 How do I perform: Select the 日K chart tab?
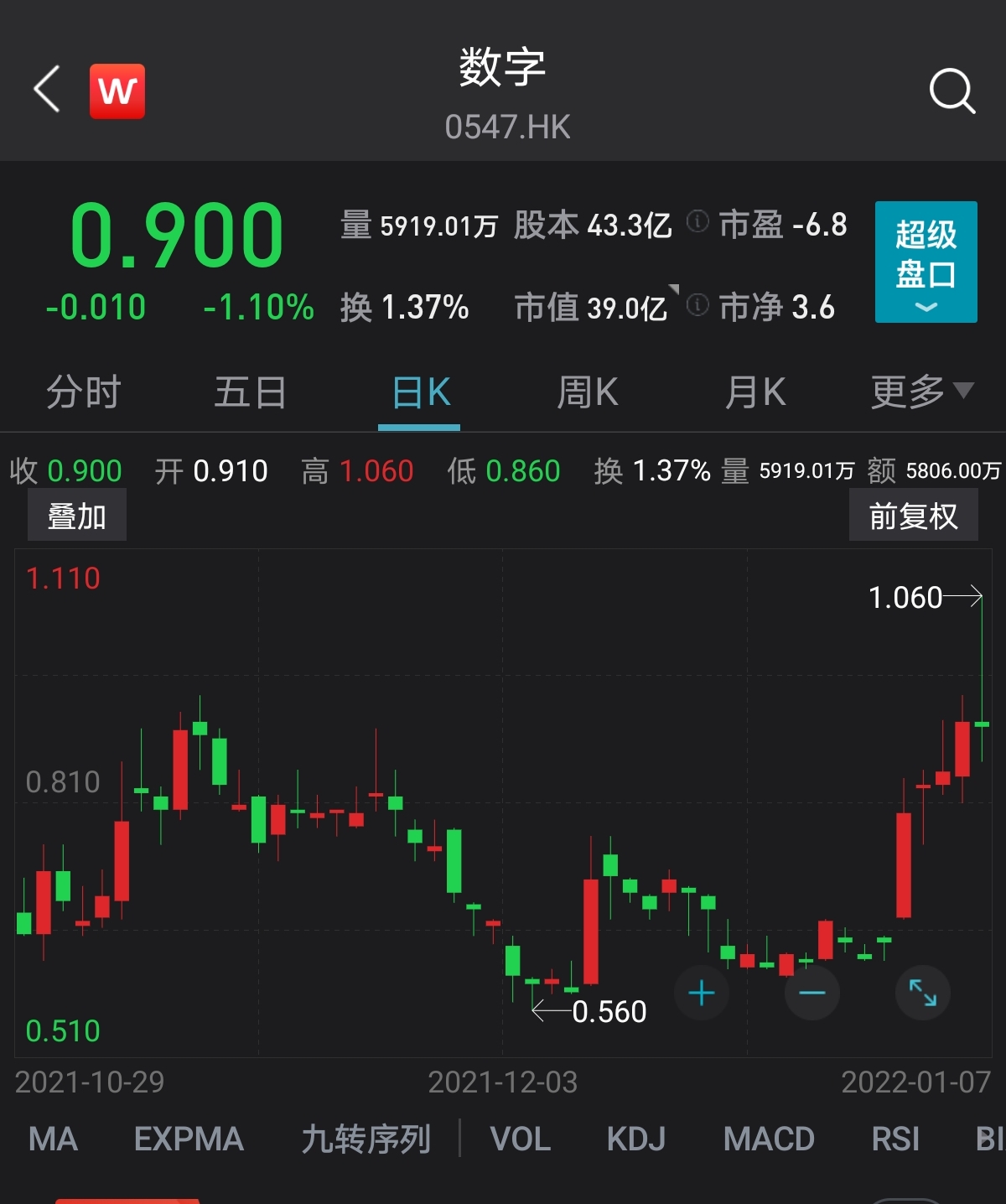[420, 392]
